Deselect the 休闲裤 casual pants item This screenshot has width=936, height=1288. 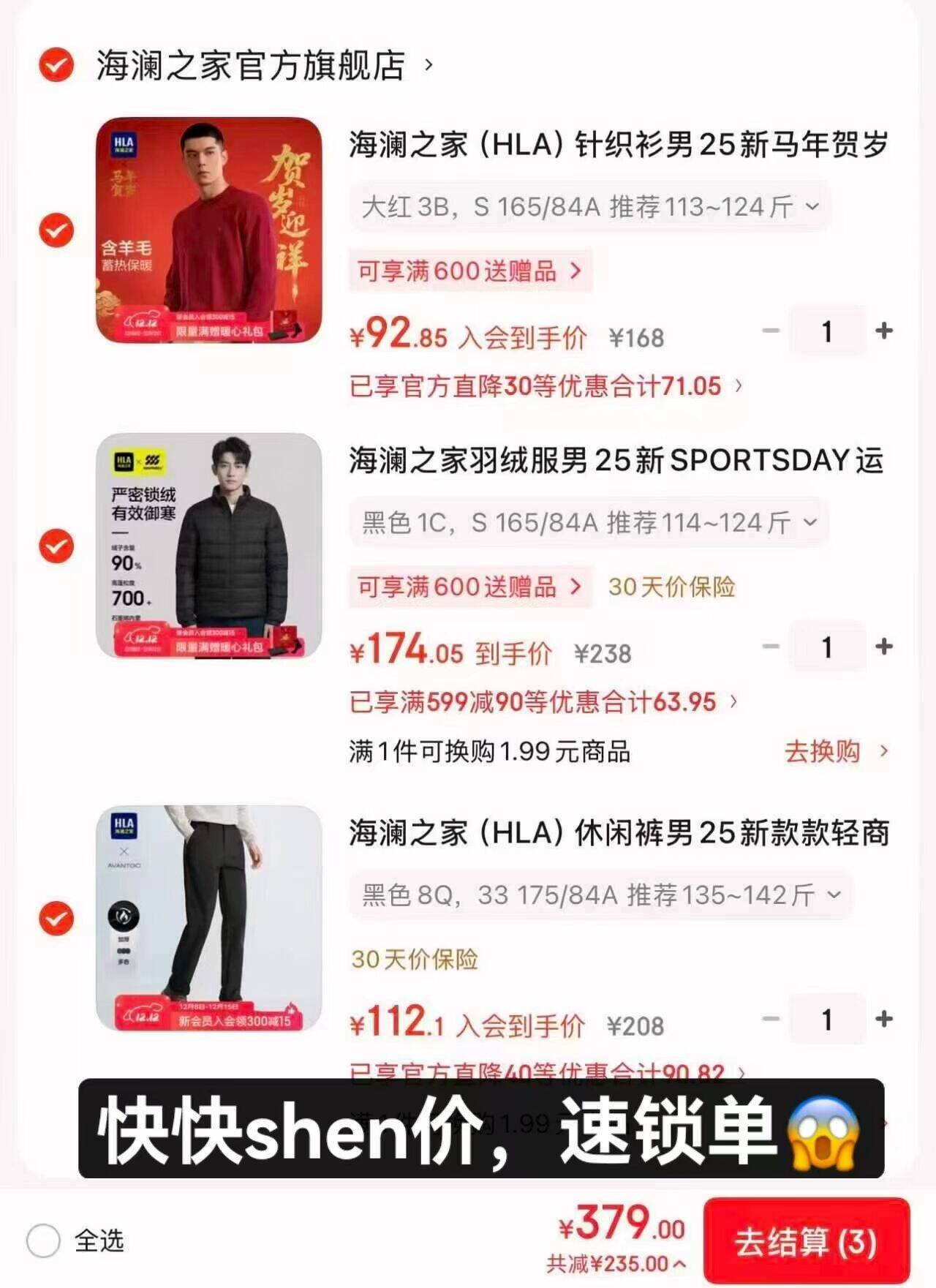point(56,919)
